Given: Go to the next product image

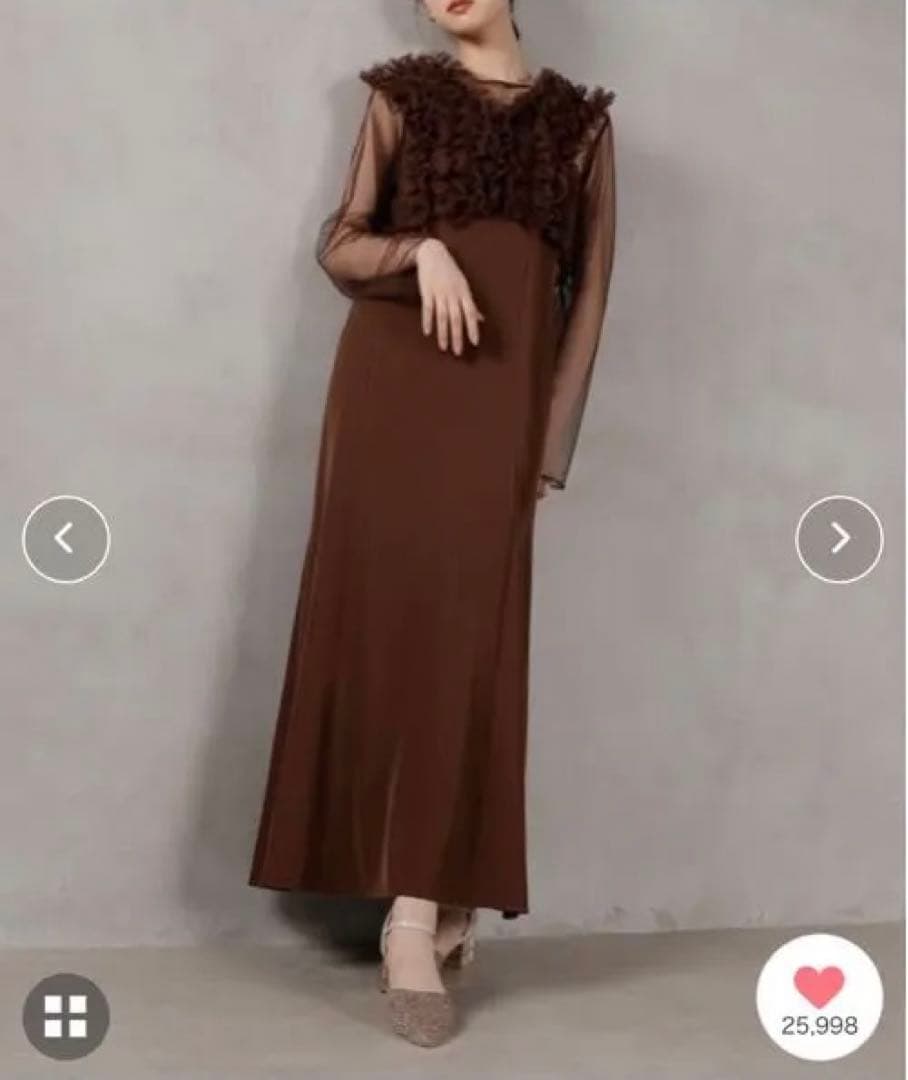Looking at the screenshot, I should tap(839, 539).
